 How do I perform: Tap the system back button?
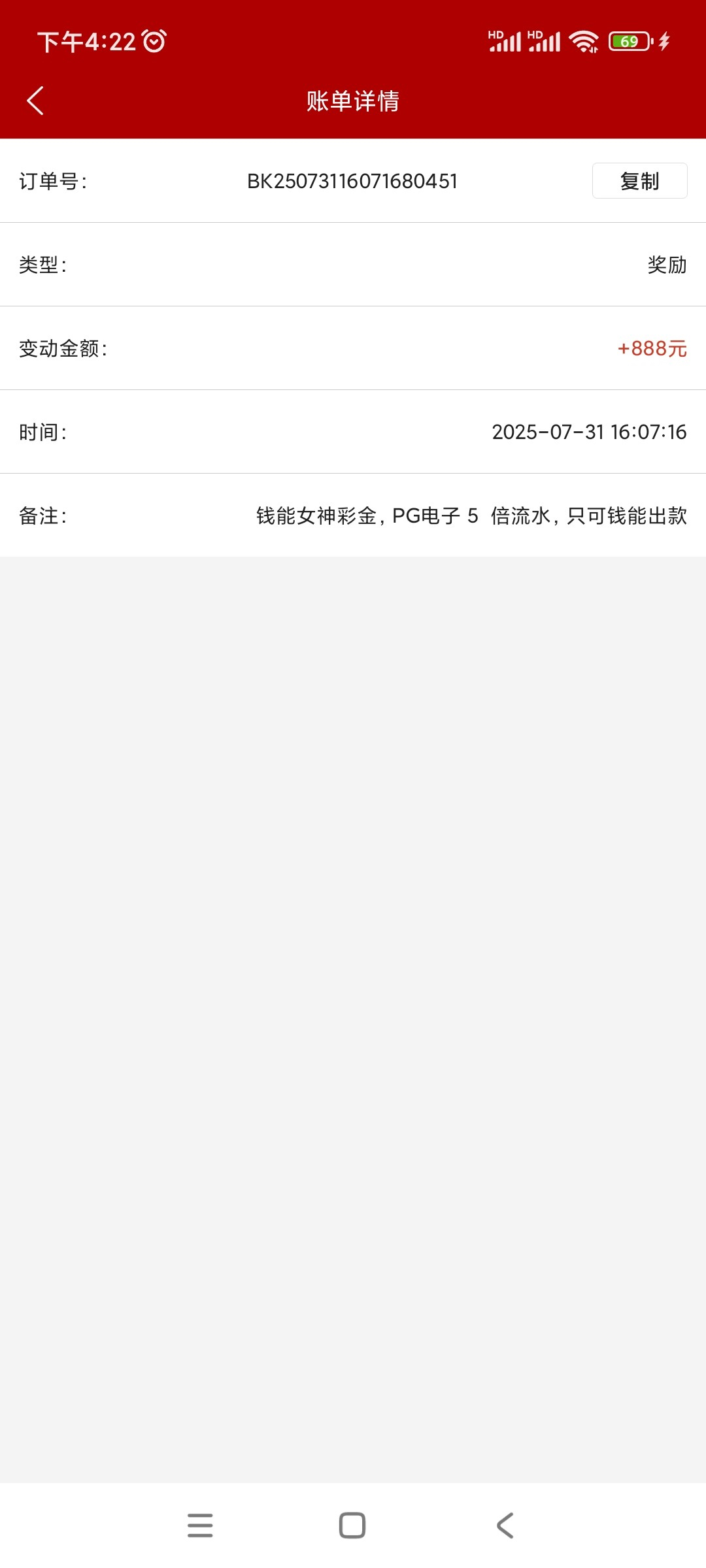[505, 1526]
